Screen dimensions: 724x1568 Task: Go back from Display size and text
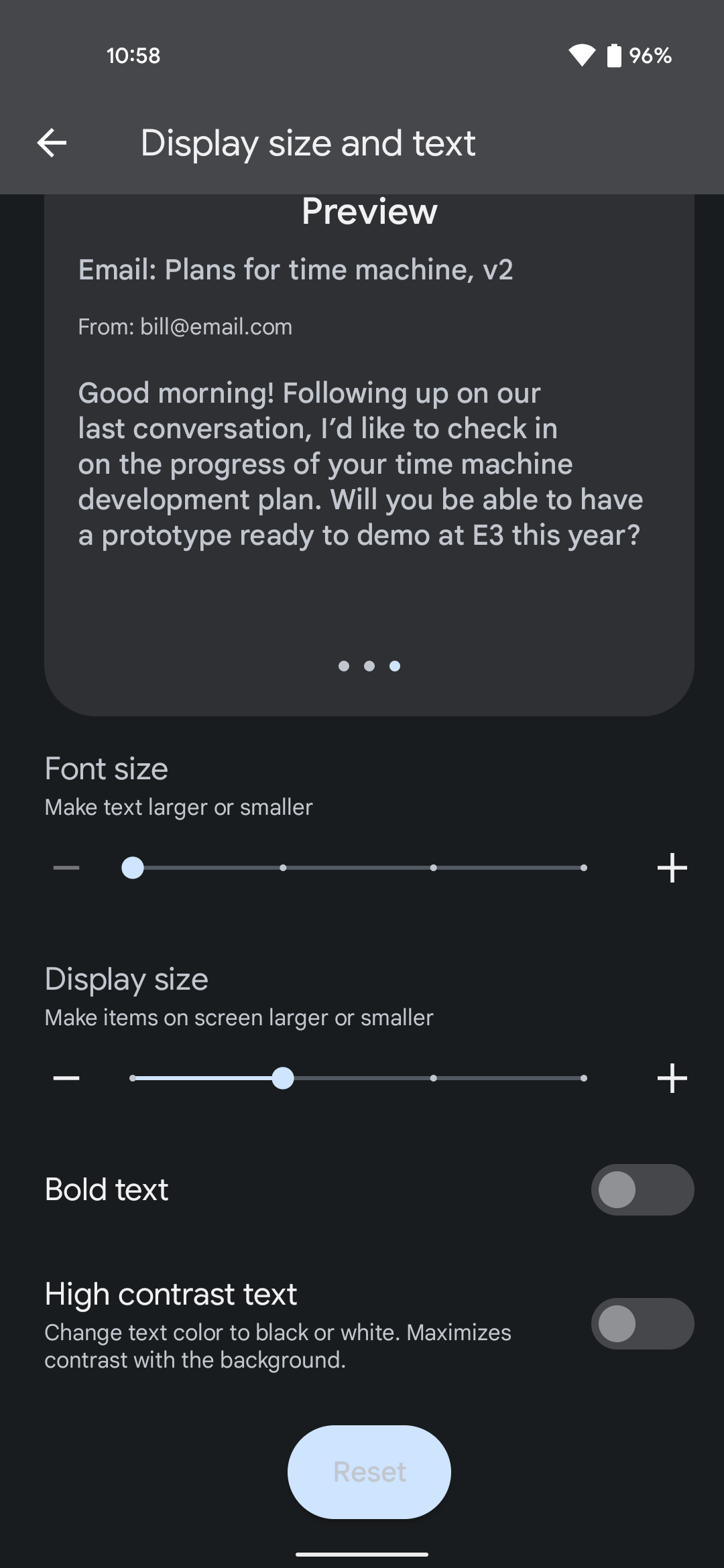click(52, 143)
